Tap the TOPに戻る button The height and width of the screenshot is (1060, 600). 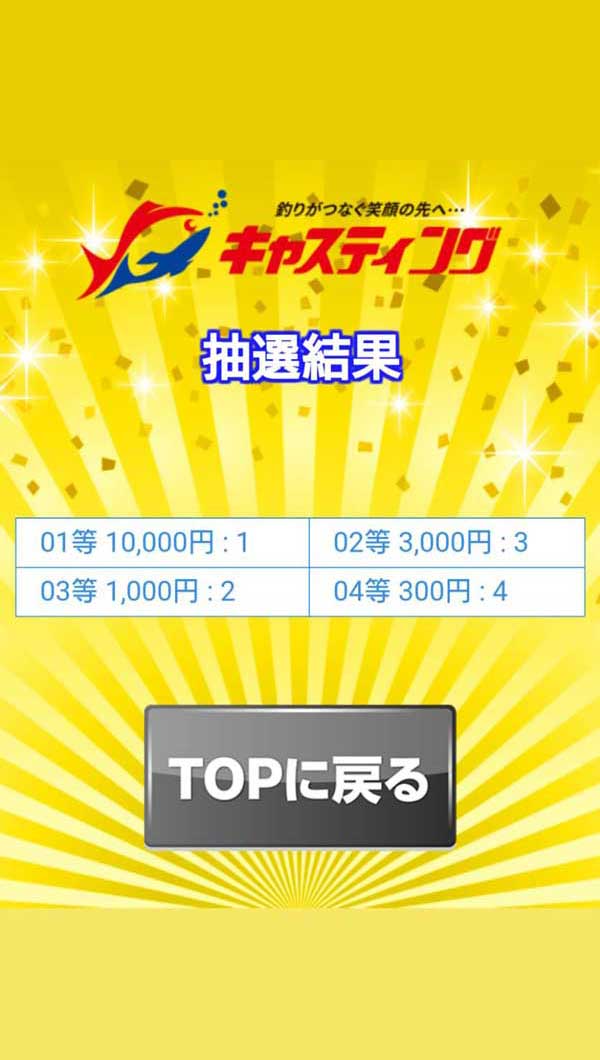[300, 777]
